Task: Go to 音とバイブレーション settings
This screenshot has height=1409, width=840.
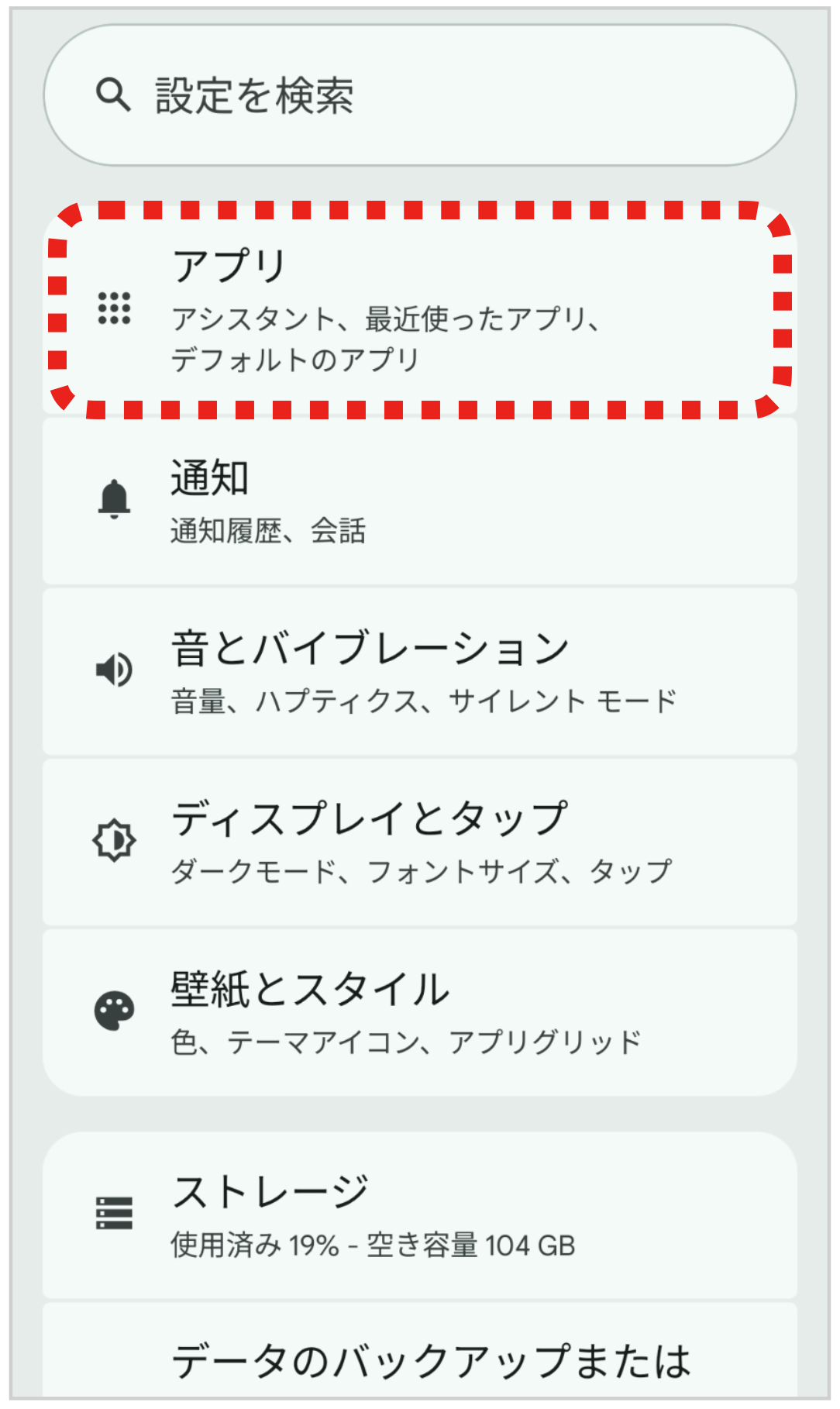Action: point(418,671)
